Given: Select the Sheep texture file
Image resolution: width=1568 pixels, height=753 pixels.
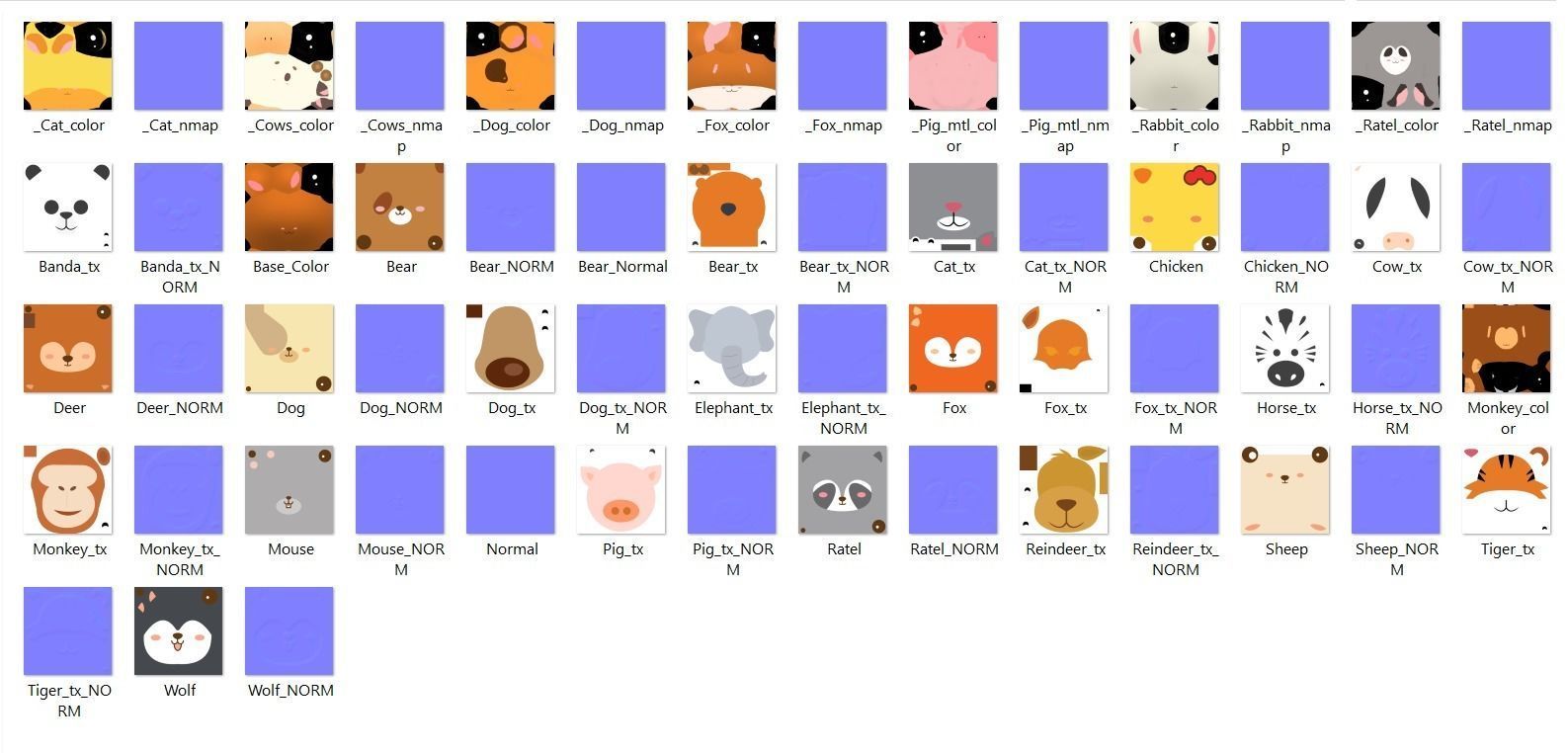Looking at the screenshot, I should point(1285,490).
